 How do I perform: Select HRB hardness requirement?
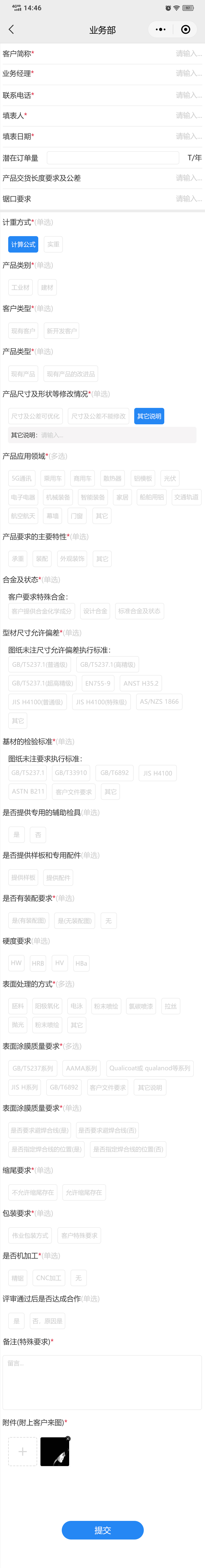tap(38, 963)
